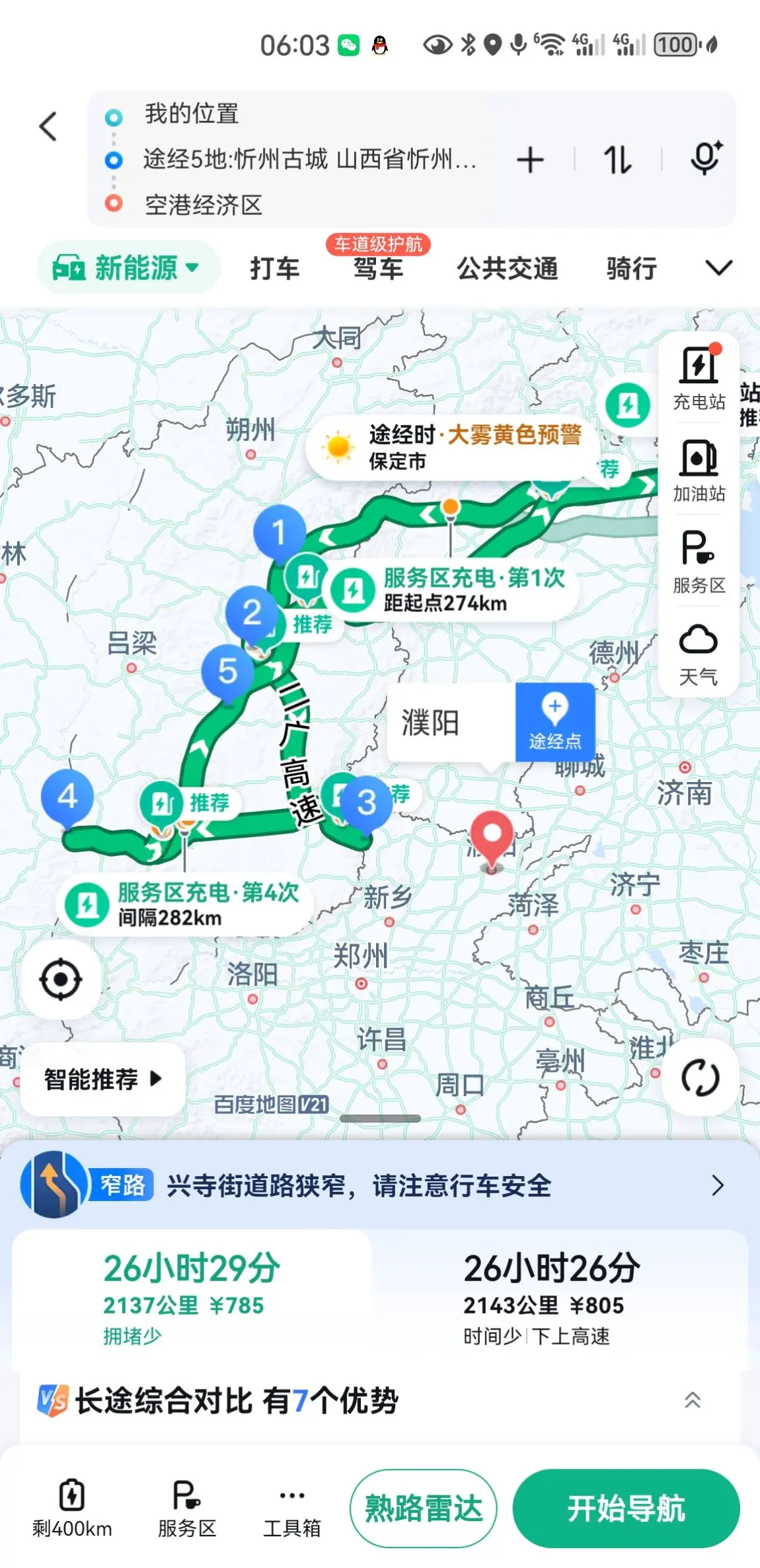
Task: Start navigation with 开始导航
Action: click(626, 1509)
